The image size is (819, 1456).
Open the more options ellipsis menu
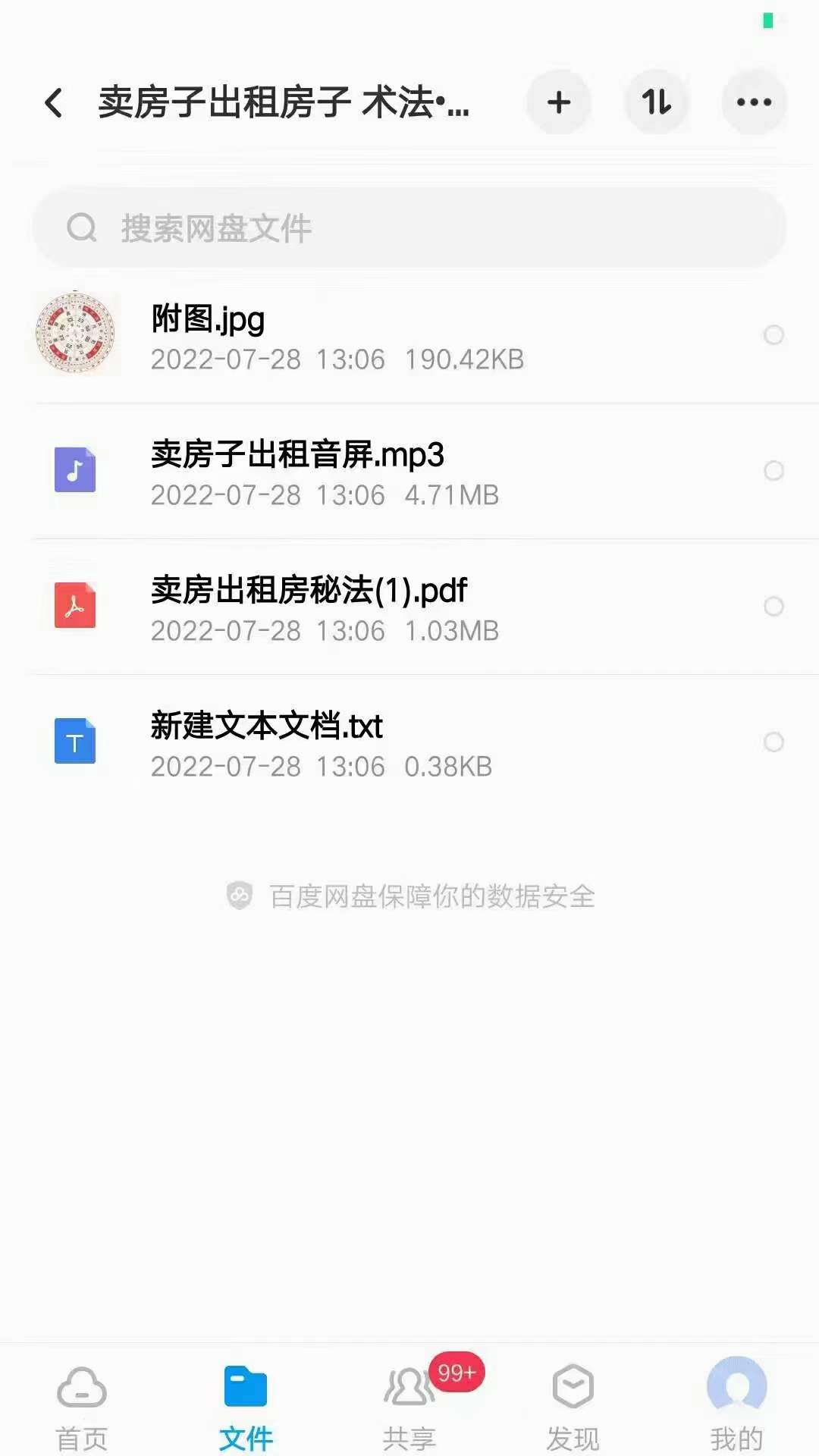tap(753, 102)
